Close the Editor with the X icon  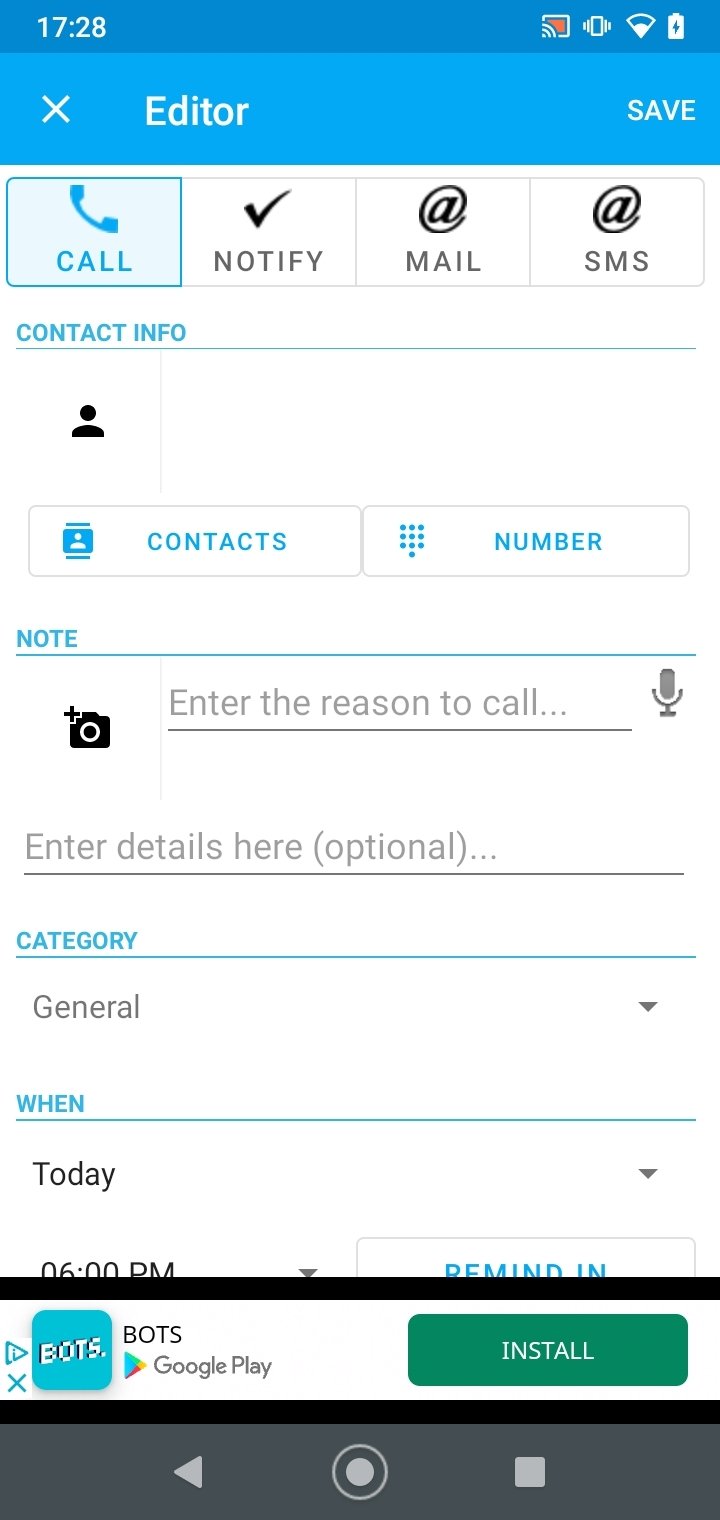pyautogui.click(x=56, y=109)
